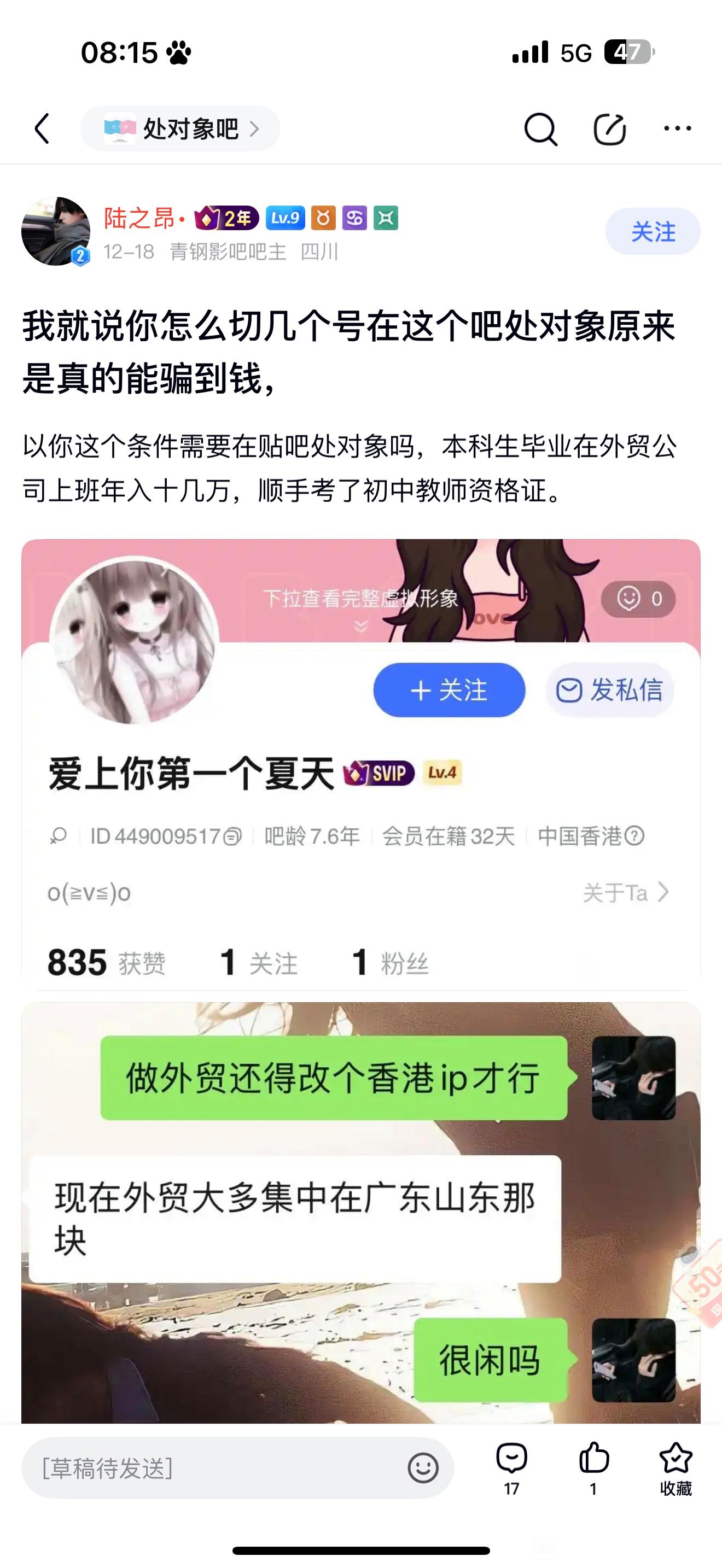Open 陆之昂's avatar profile
This screenshot has height=1568, width=722.
point(55,231)
